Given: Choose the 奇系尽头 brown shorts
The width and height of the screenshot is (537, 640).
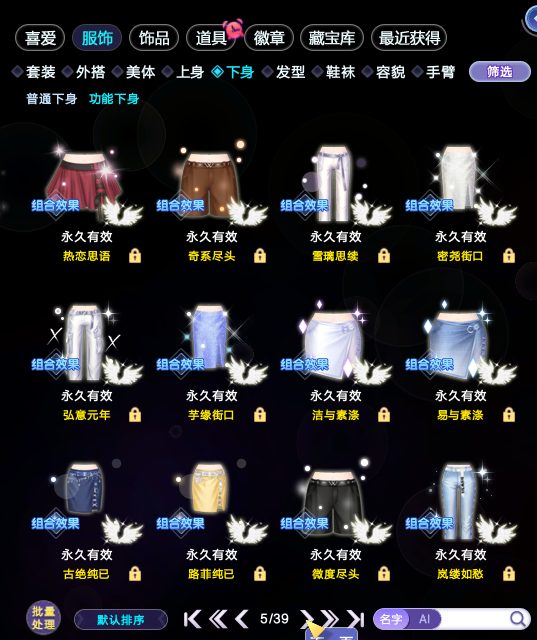Looking at the screenshot, I should pos(211,186).
